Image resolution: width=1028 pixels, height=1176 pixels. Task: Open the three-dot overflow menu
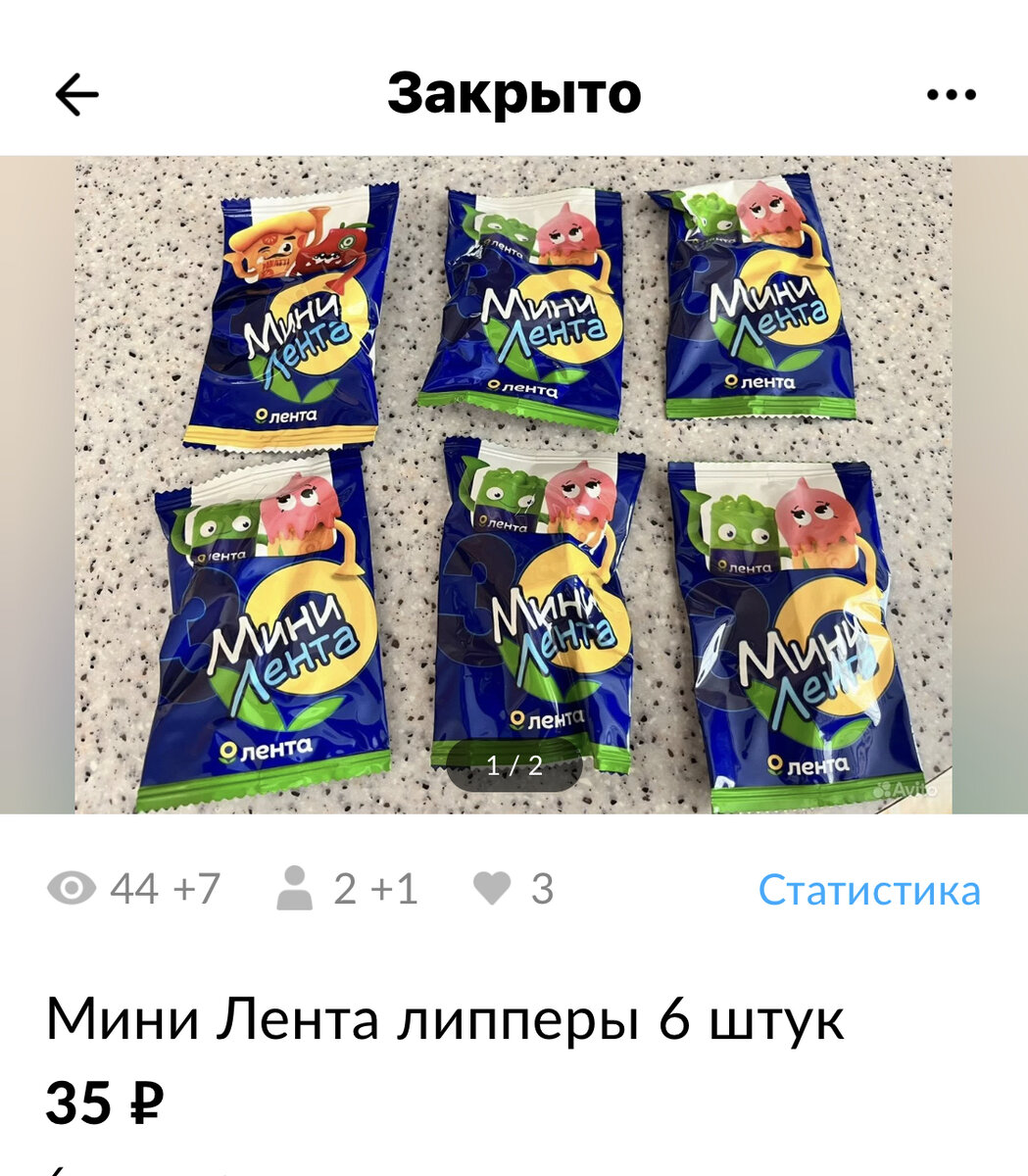[x=952, y=95]
